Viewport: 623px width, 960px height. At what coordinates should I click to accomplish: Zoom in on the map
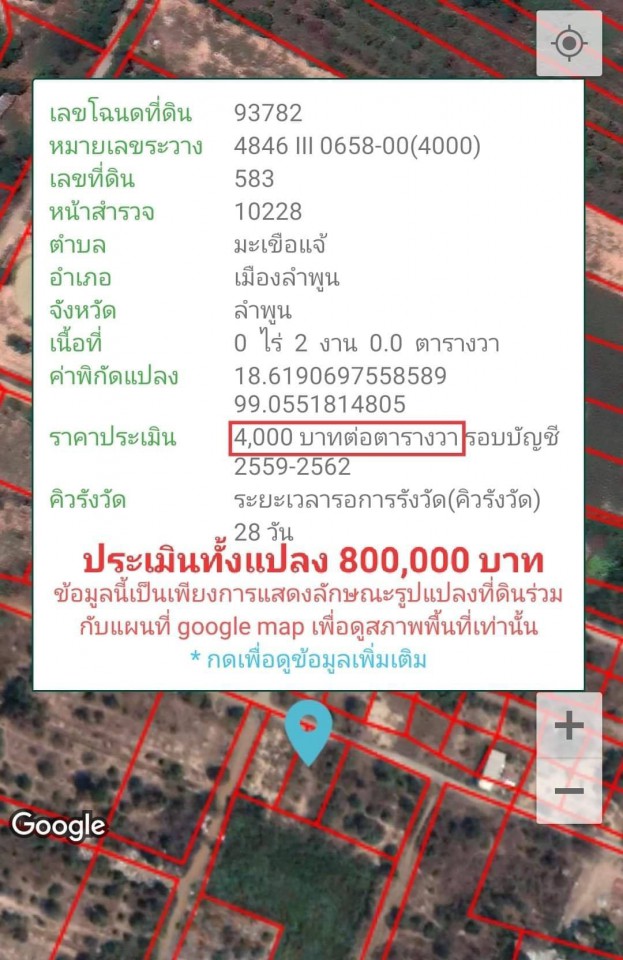click(x=568, y=726)
